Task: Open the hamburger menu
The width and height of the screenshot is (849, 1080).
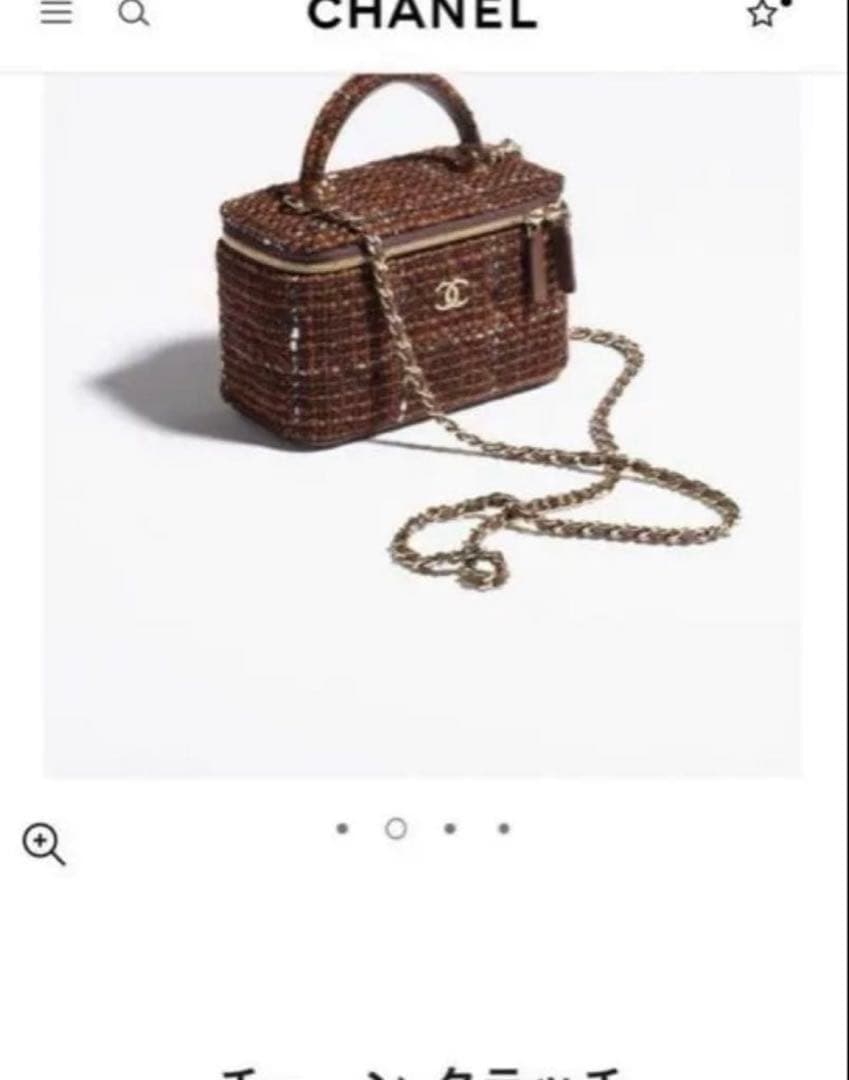Action: 56,13
